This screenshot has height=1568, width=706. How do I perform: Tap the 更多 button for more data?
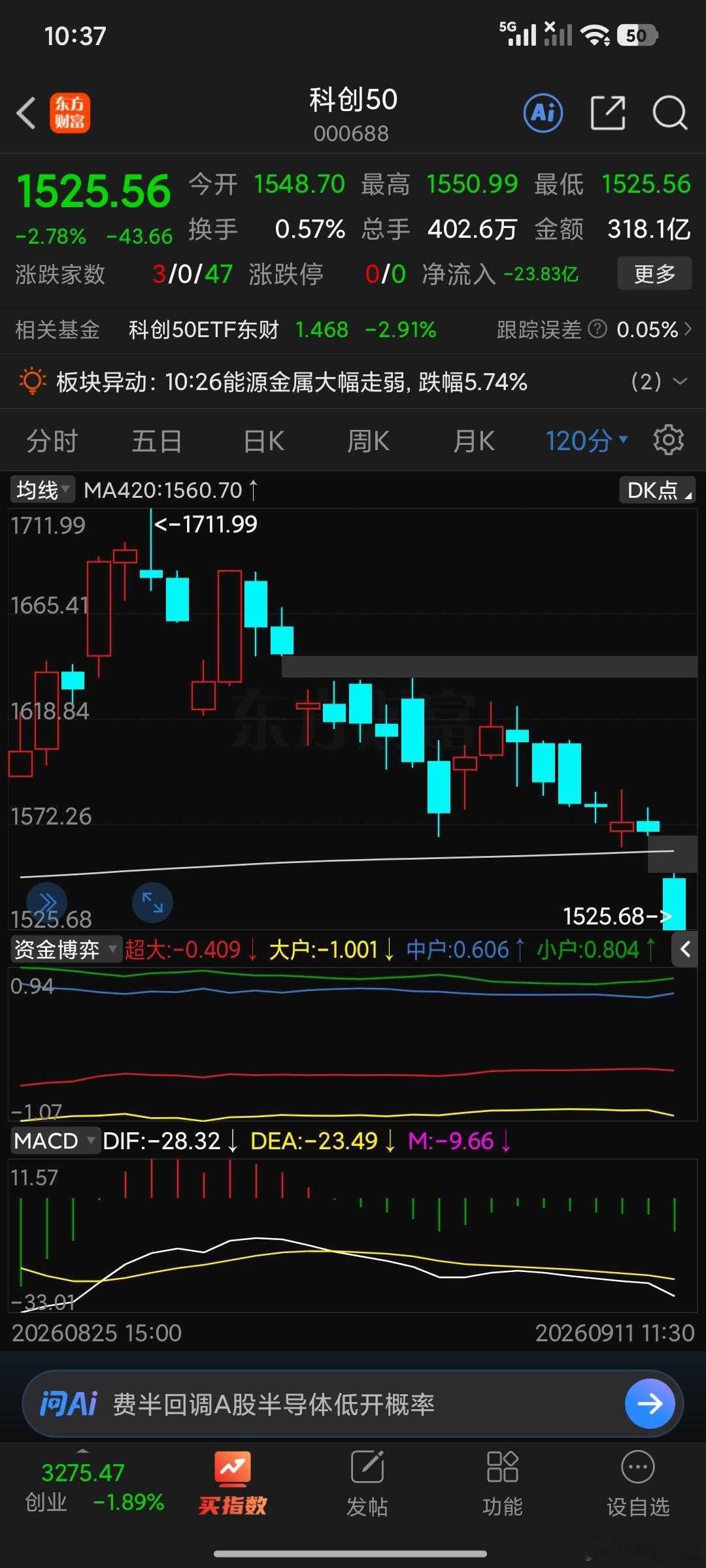(654, 274)
